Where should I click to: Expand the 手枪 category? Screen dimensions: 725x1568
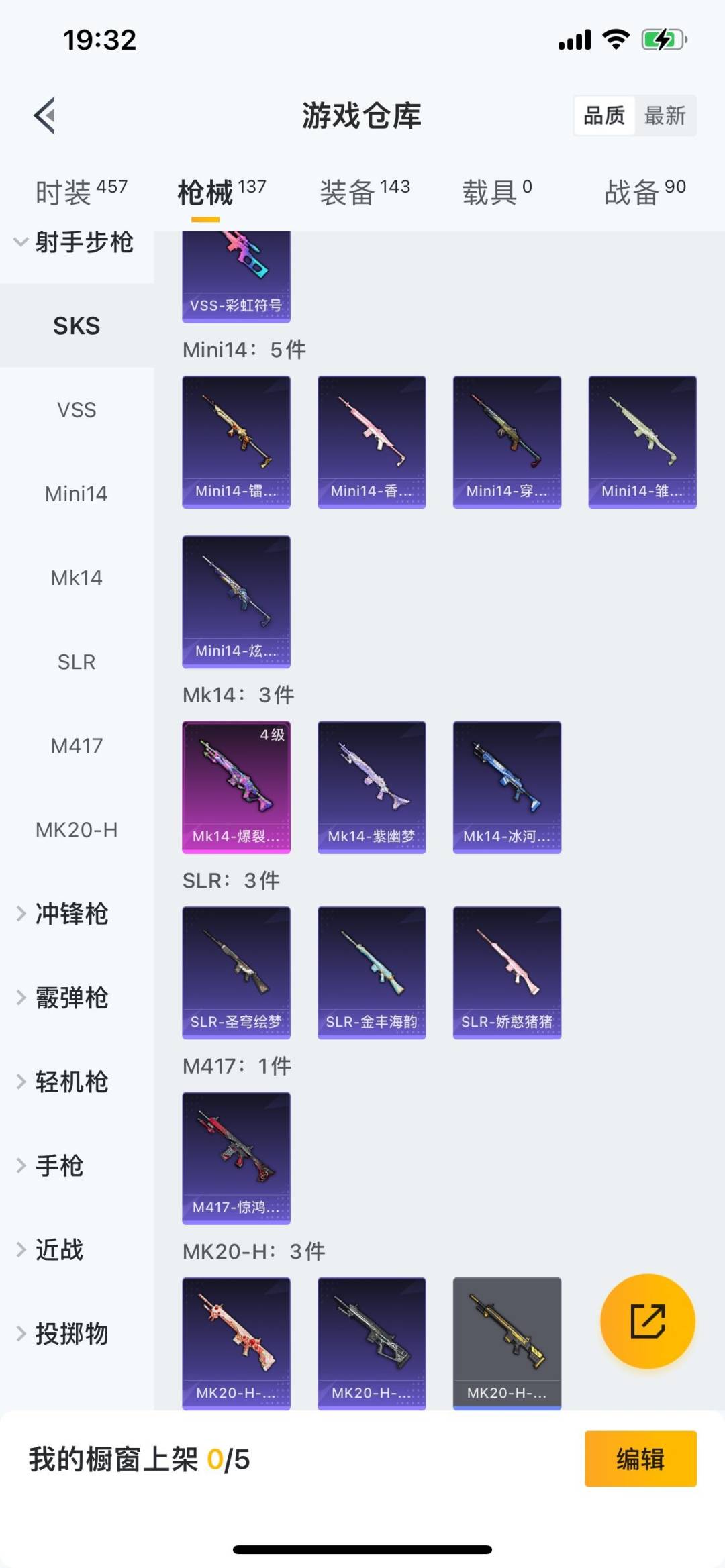tap(59, 1166)
